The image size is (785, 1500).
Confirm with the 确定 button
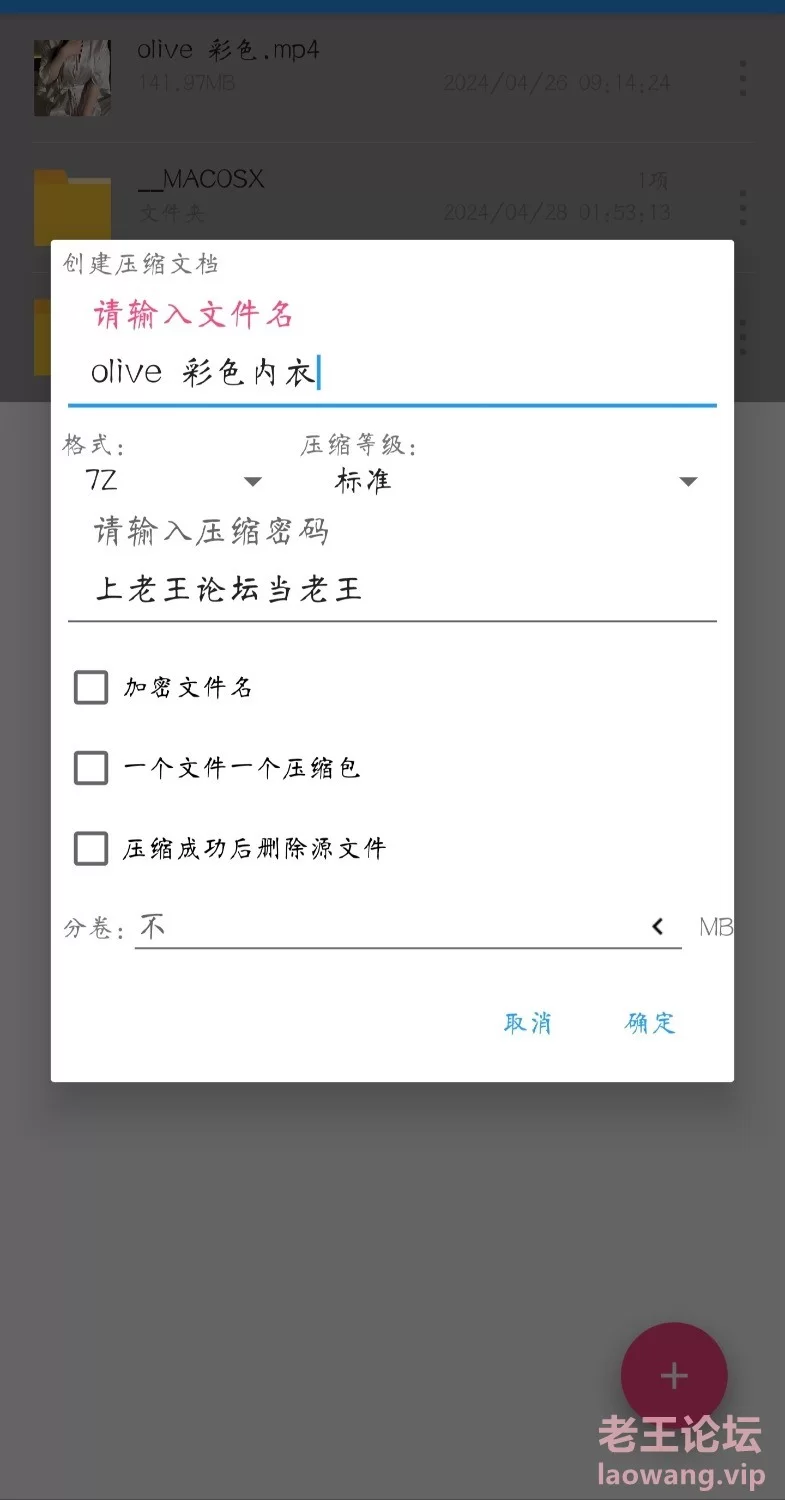(651, 1023)
